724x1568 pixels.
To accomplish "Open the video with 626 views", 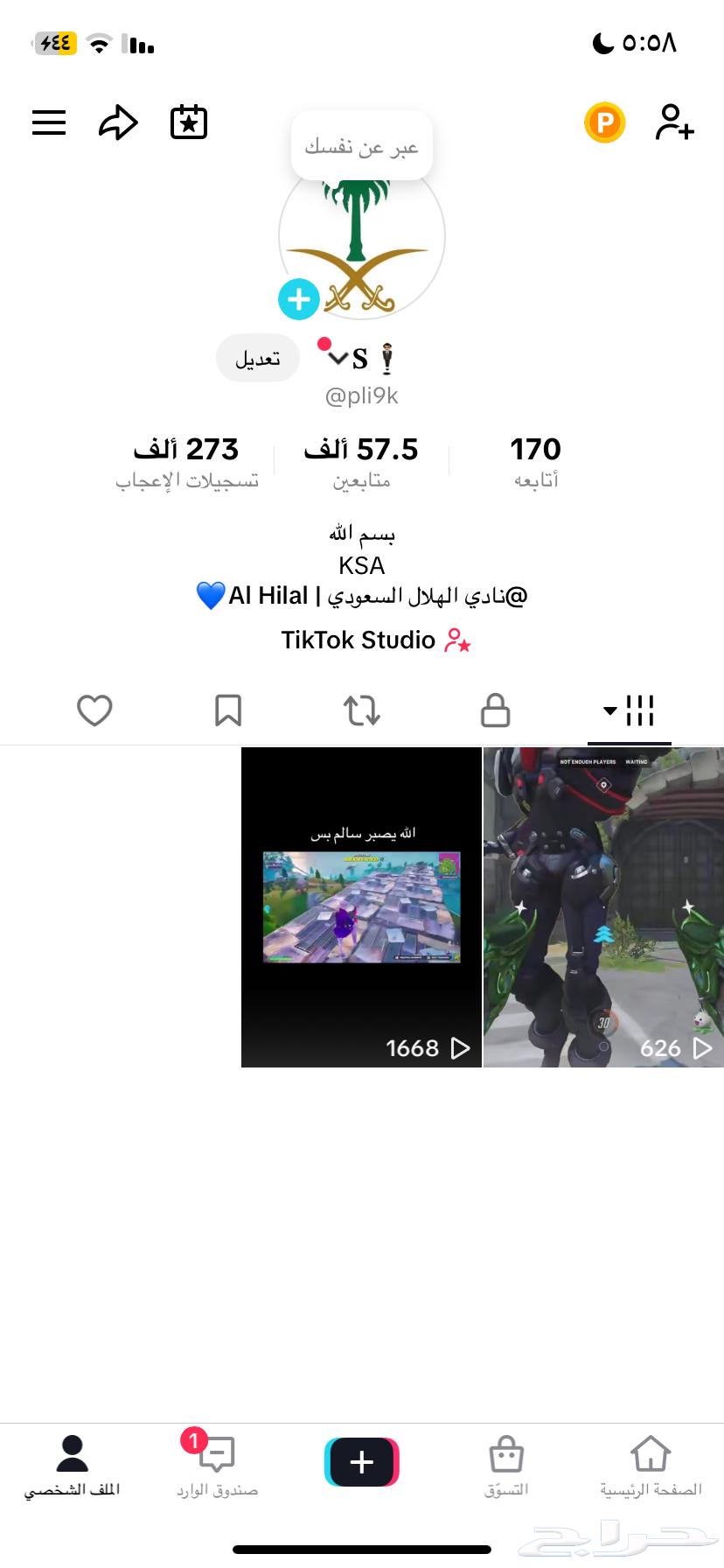I will coord(603,907).
